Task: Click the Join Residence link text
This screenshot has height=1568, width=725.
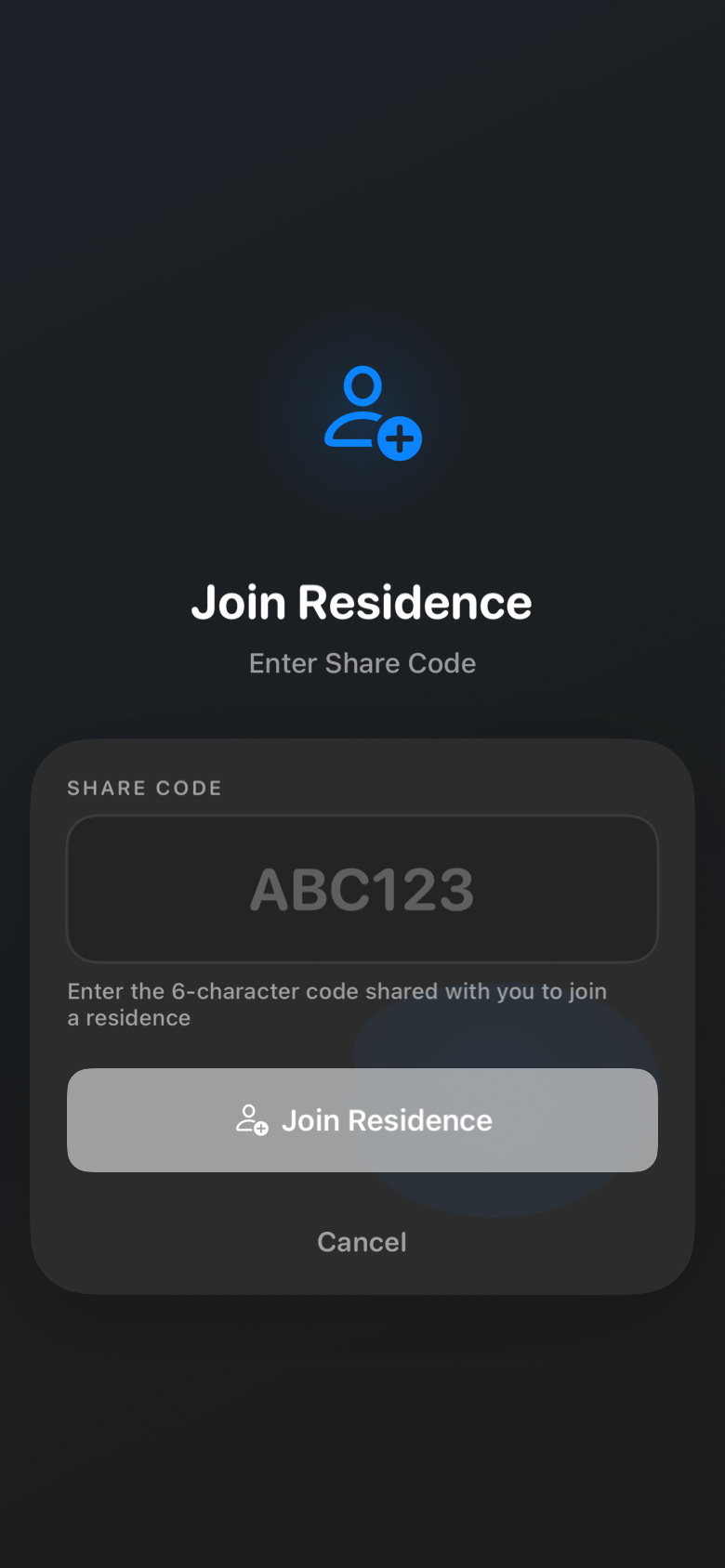Action: pos(386,1119)
